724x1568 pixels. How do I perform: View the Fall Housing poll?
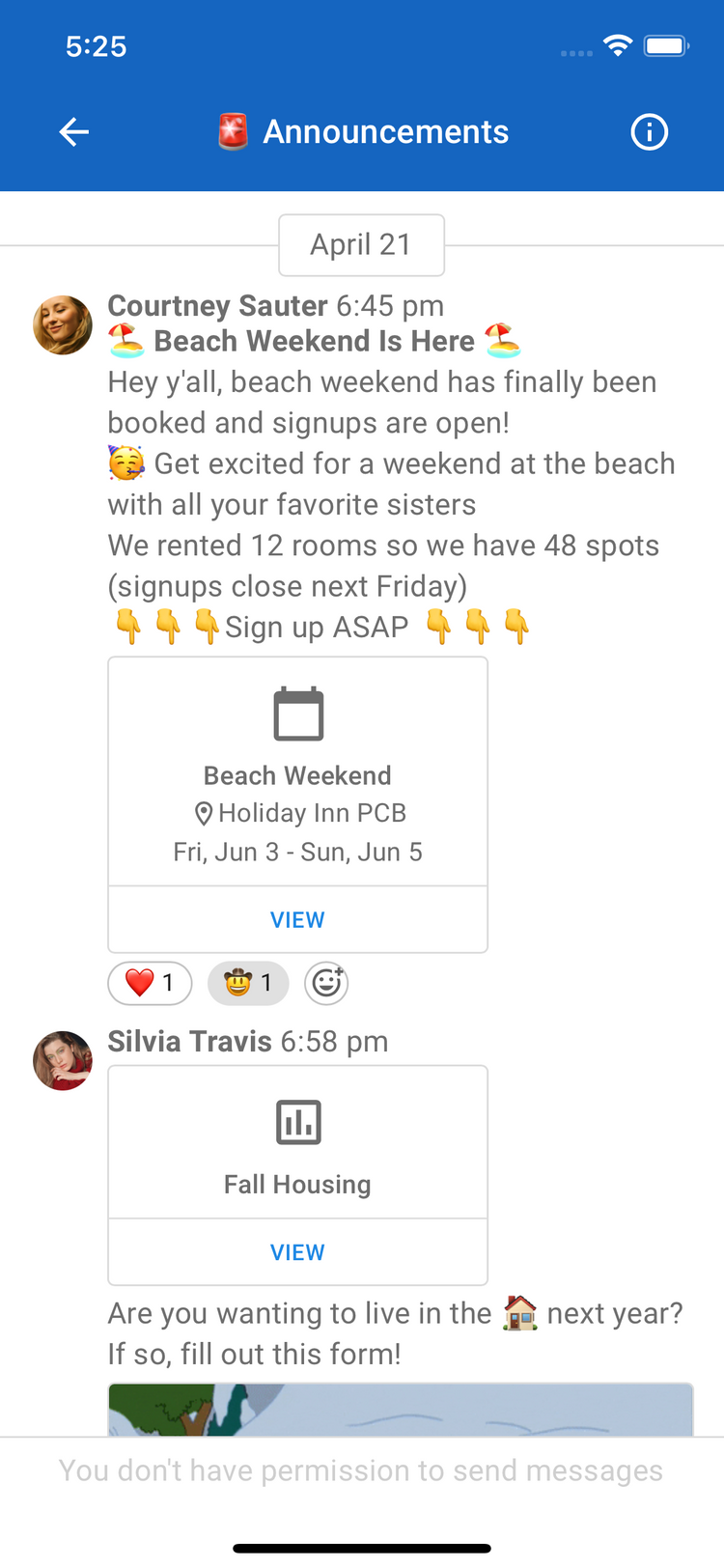[297, 1252]
